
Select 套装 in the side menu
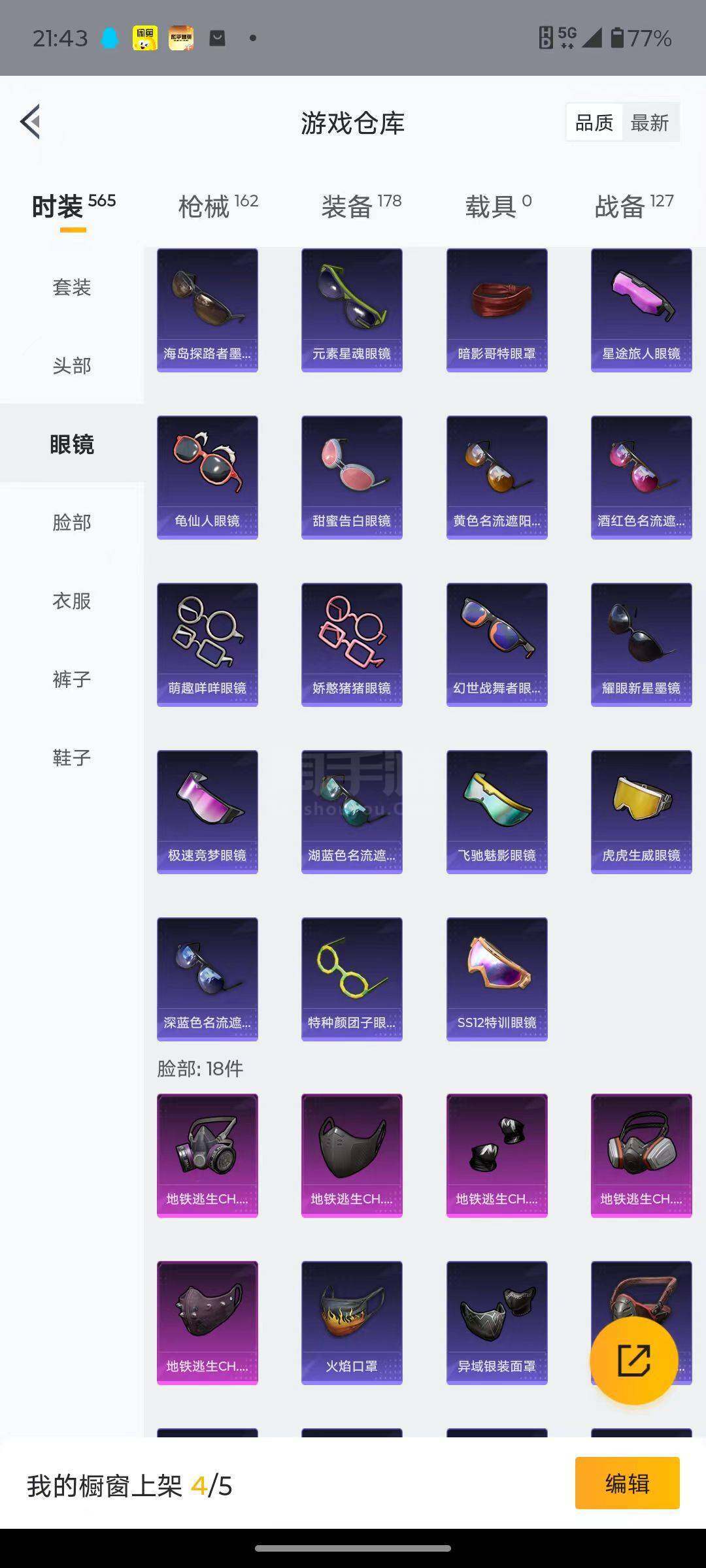(71, 287)
